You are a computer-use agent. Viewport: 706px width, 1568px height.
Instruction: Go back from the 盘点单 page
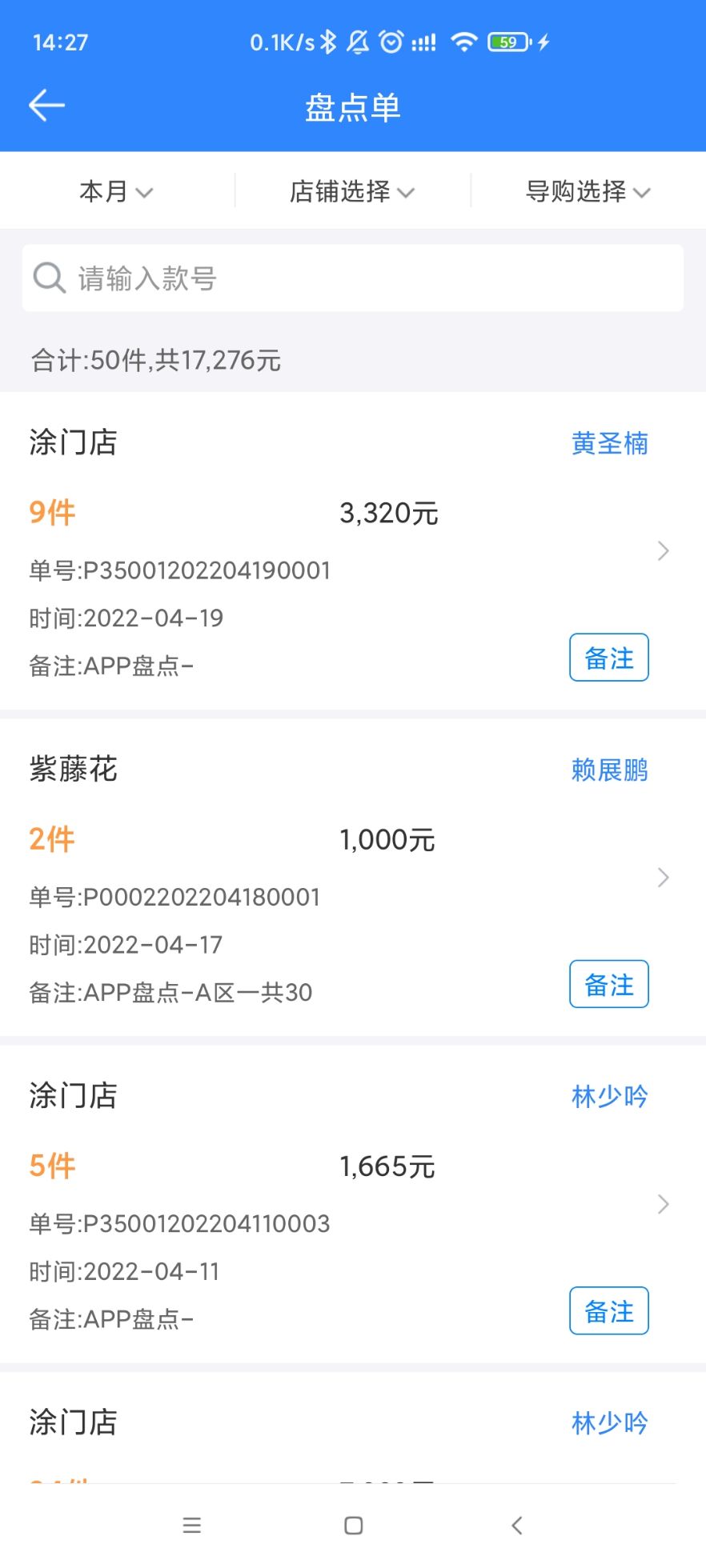(46, 106)
